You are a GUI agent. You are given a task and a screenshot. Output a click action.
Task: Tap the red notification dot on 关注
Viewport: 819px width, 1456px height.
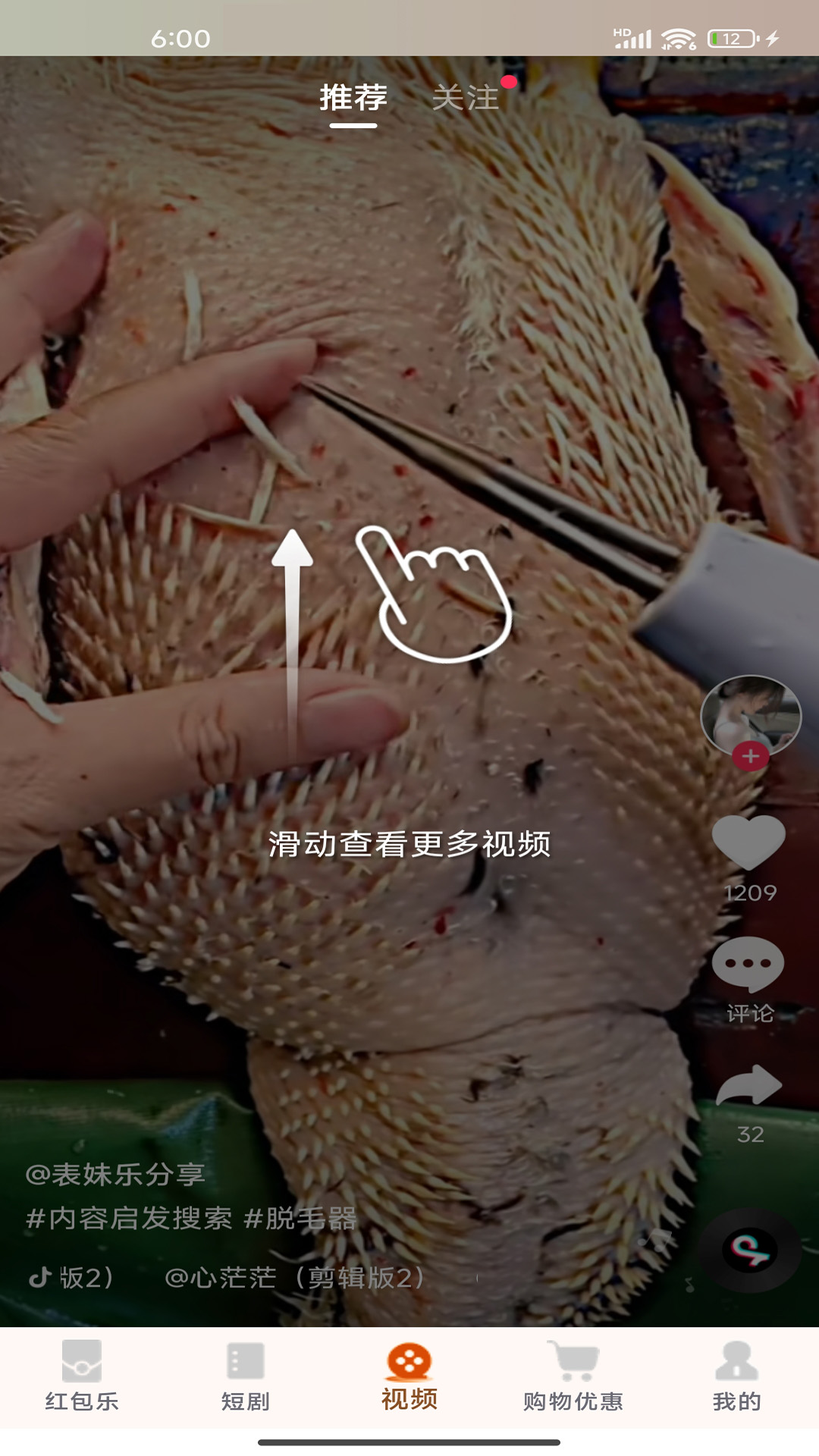(509, 83)
